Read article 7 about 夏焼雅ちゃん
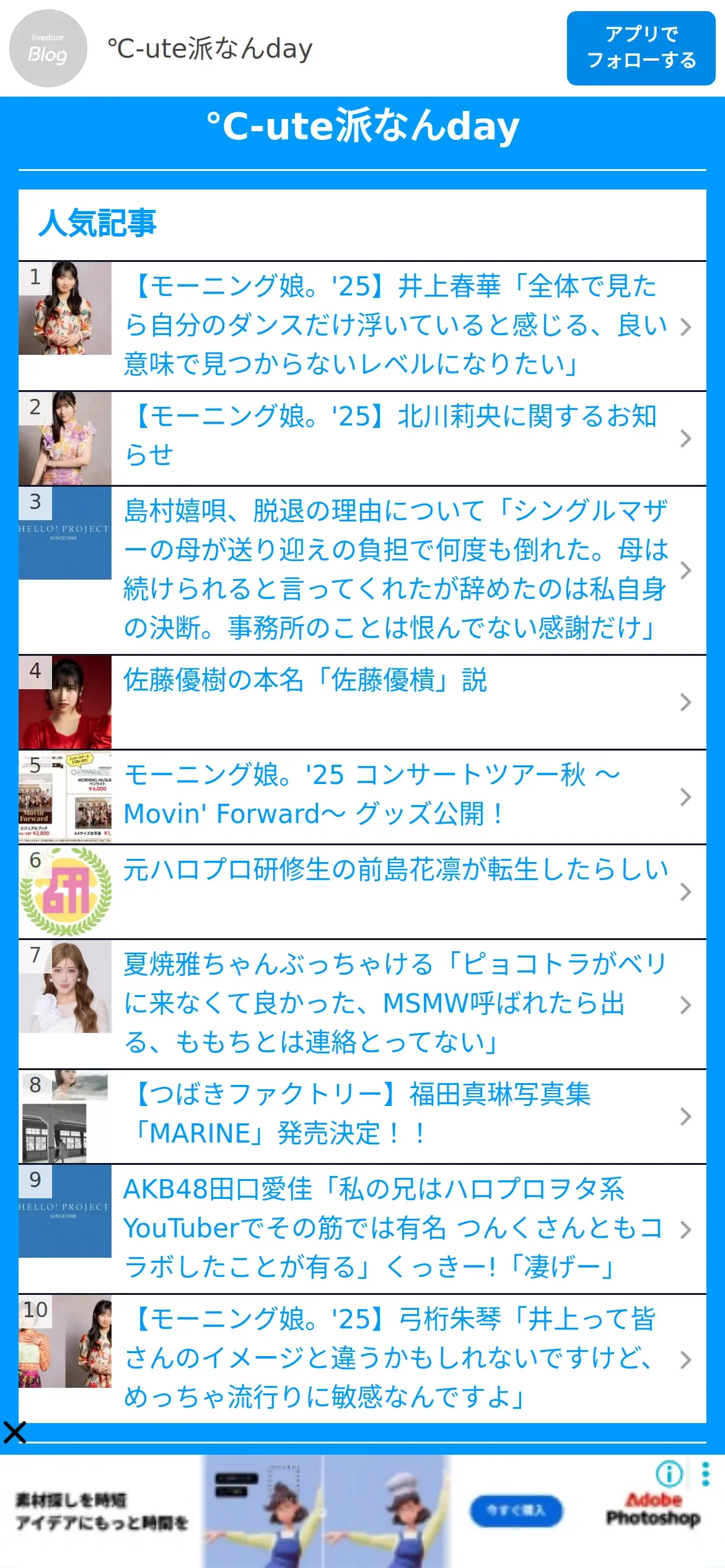725x1568 pixels. 362,1004
